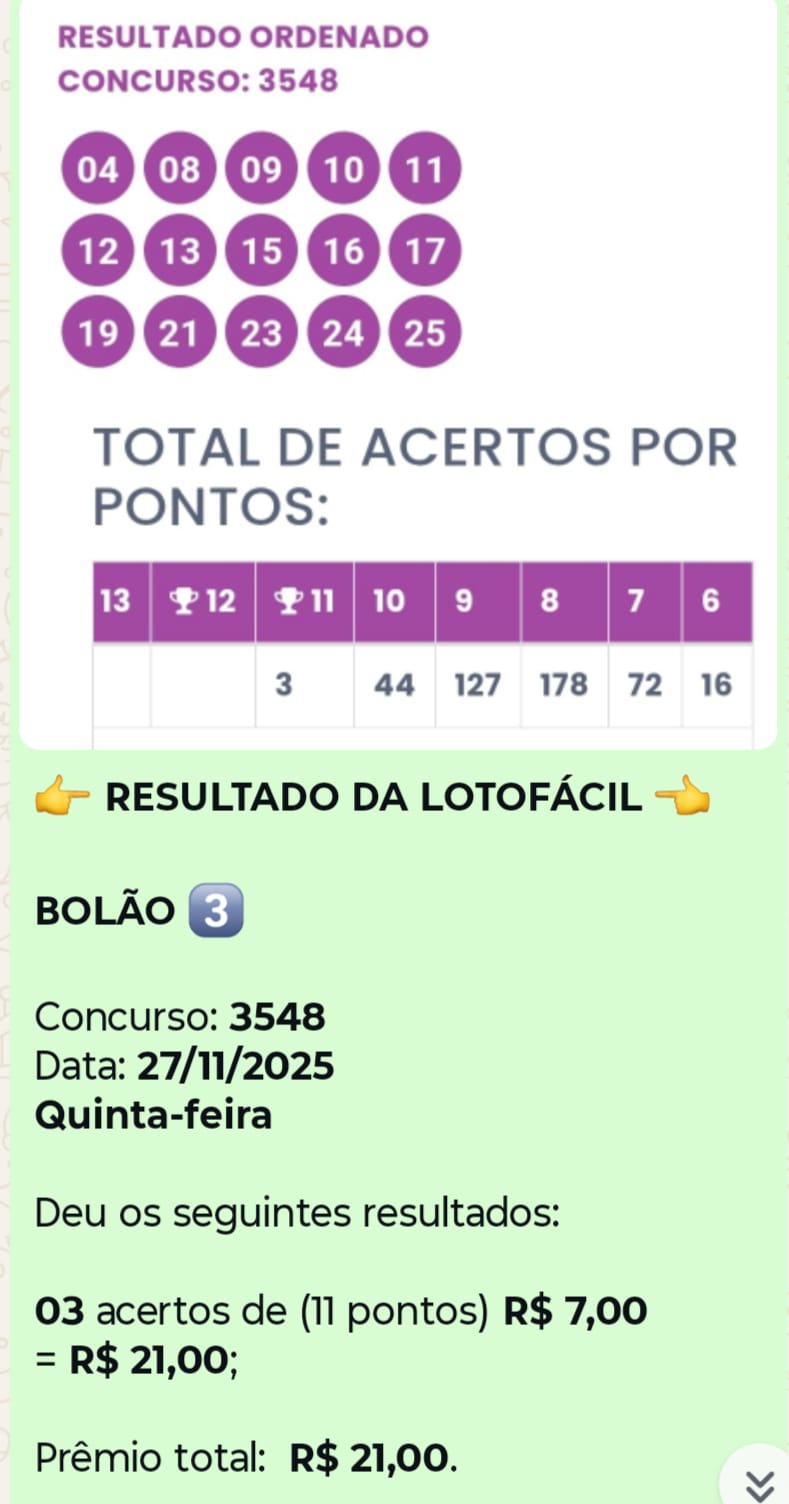Click the value 44 under 10 points
Viewport: 789px width, 1504px height.
(394, 684)
